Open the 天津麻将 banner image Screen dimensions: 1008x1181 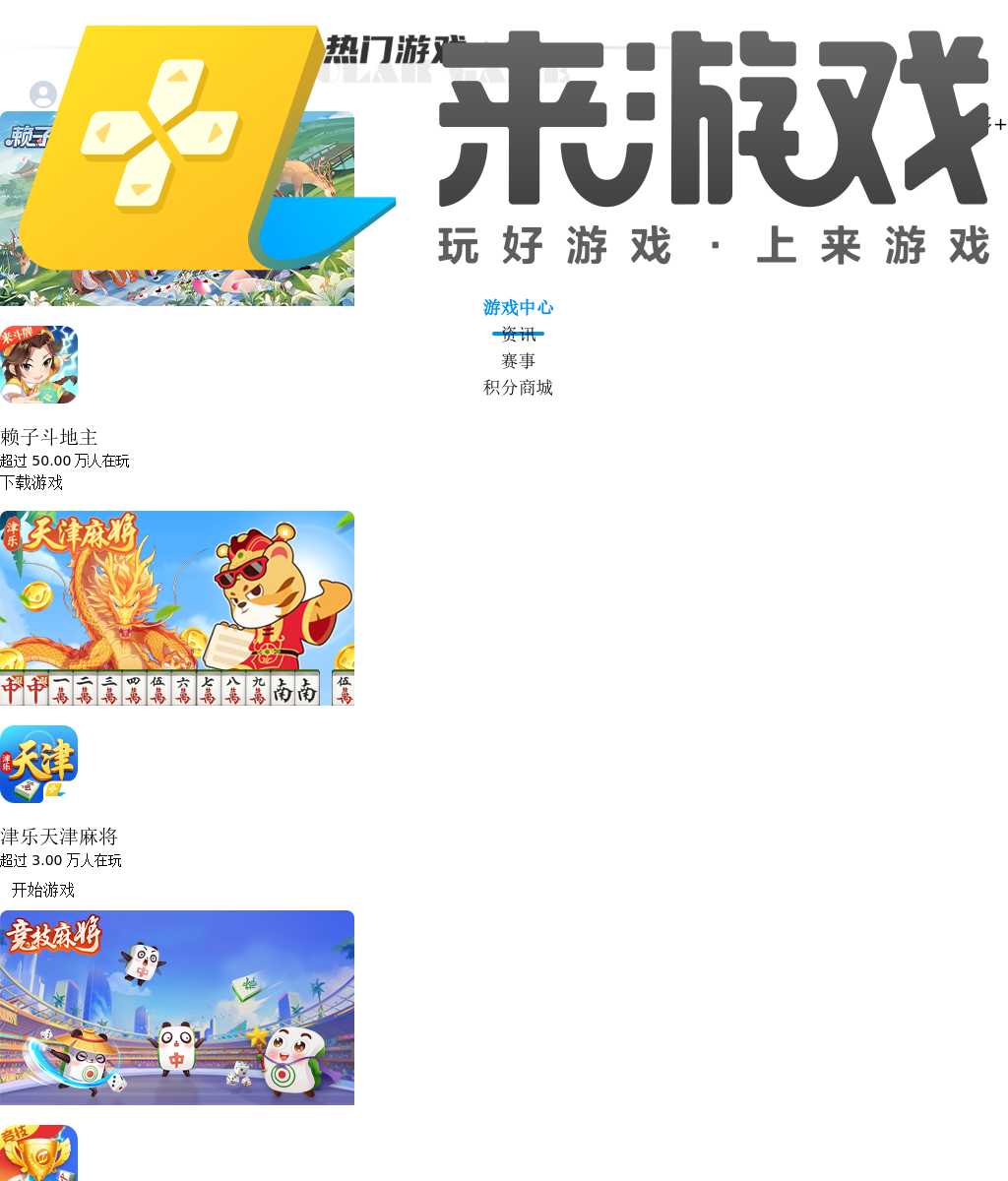point(177,608)
